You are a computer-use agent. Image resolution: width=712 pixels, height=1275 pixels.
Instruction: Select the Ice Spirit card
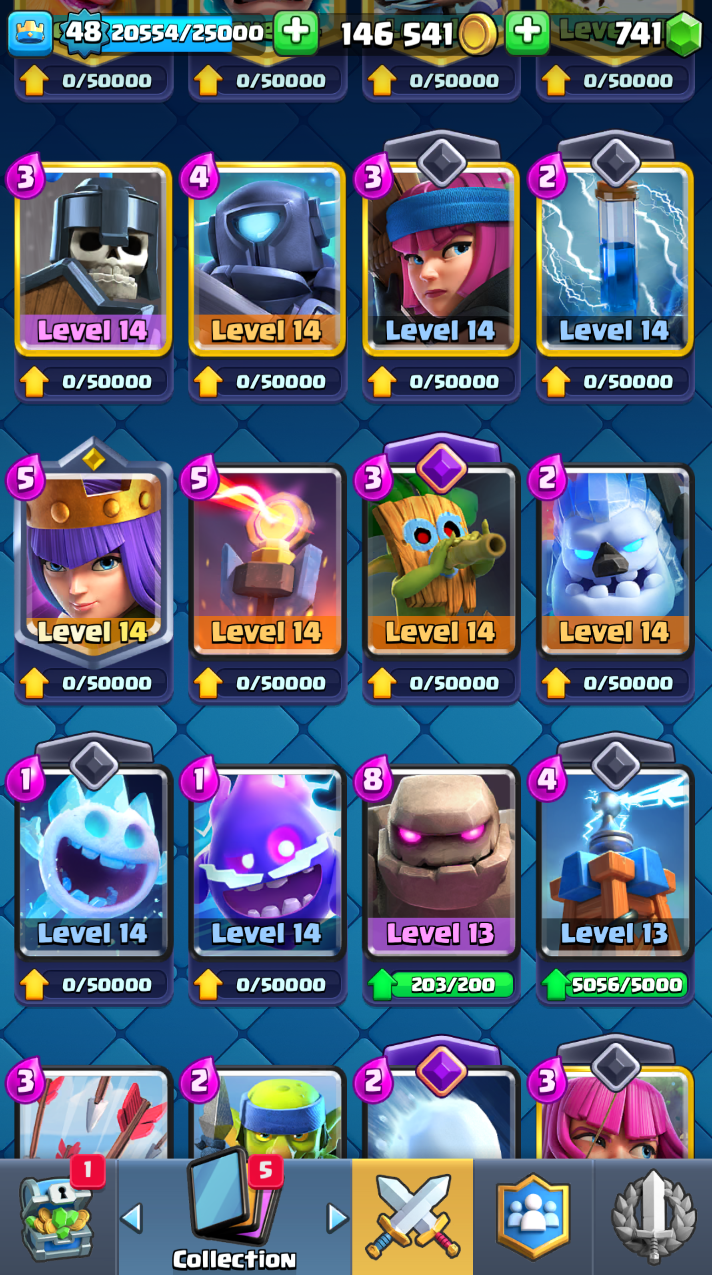point(93,858)
